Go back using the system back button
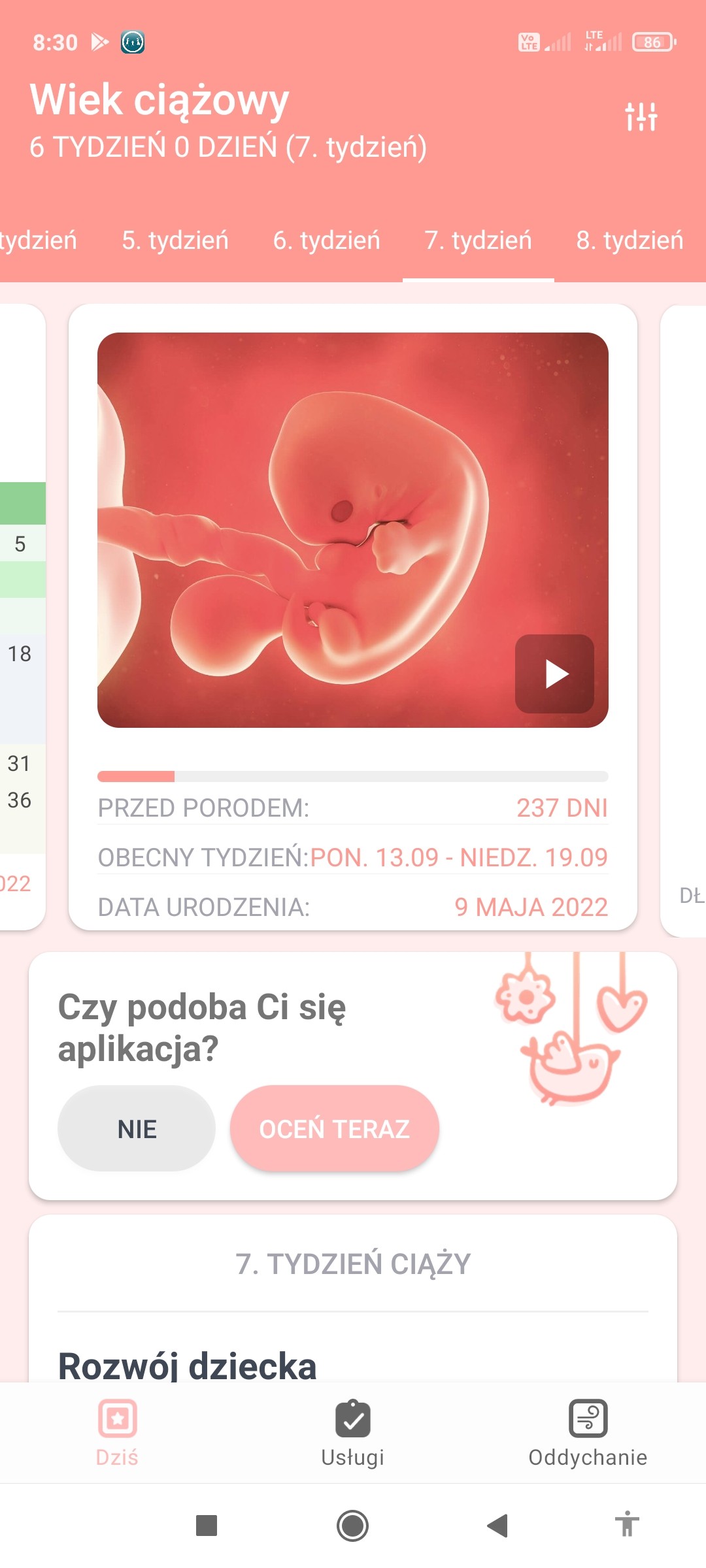This screenshot has width=706, height=1568. click(x=497, y=1526)
